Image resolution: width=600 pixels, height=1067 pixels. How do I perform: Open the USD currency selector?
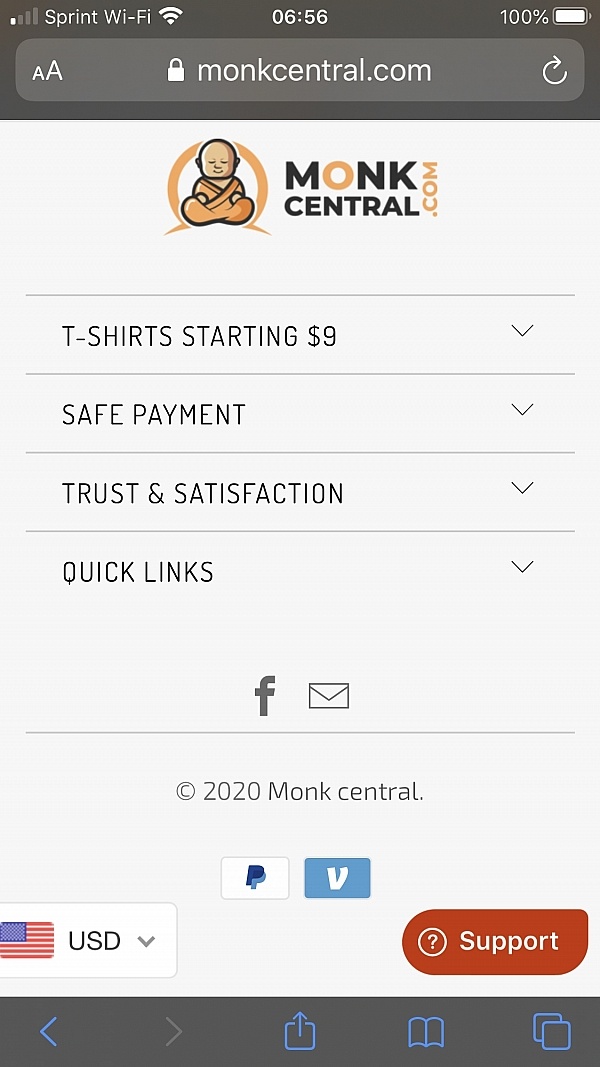coord(88,940)
